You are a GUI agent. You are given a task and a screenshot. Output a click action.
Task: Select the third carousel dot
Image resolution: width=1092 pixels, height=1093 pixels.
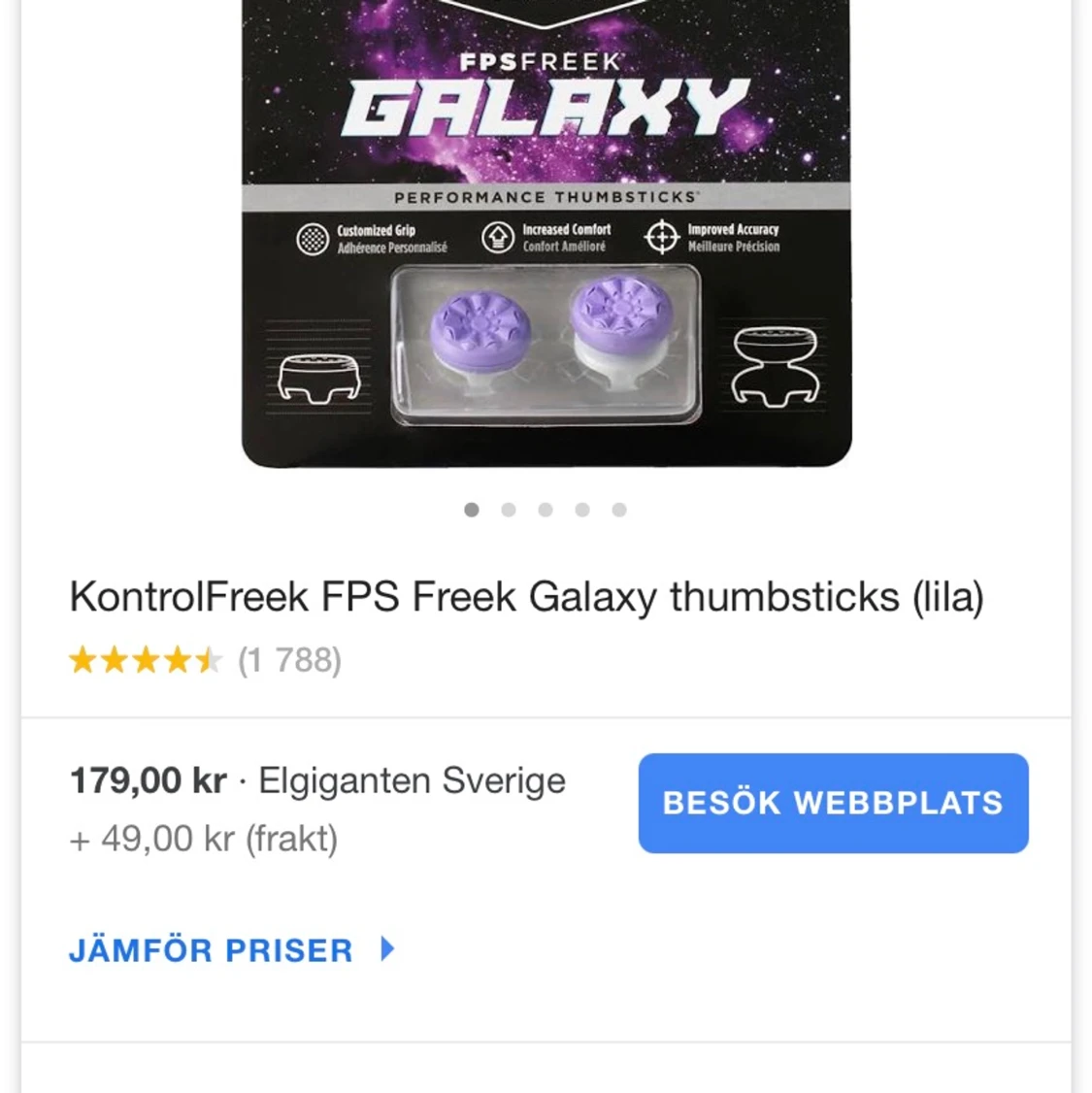click(546, 510)
